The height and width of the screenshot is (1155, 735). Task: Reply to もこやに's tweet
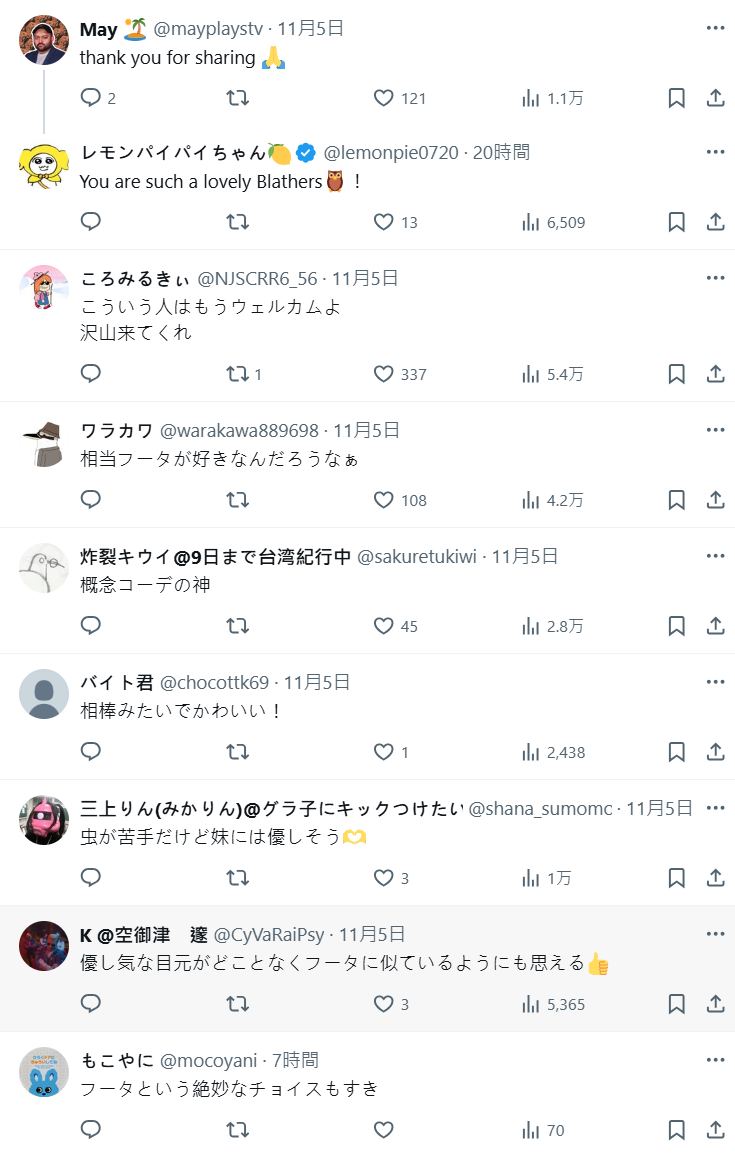[91, 1130]
